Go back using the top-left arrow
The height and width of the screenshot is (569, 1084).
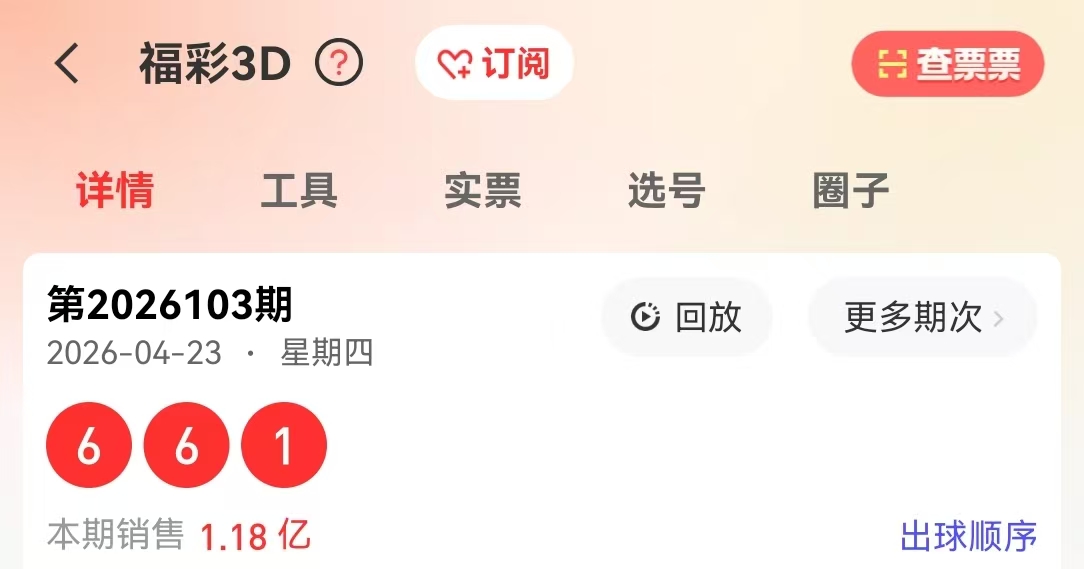coord(67,65)
